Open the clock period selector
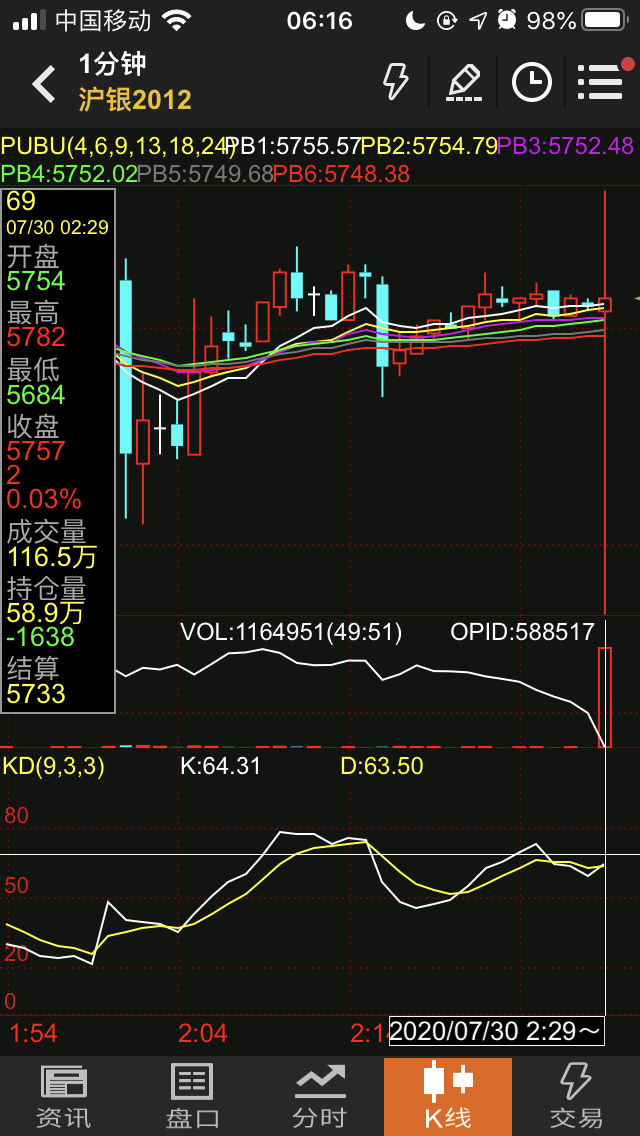This screenshot has height=1136, width=640. (x=531, y=82)
